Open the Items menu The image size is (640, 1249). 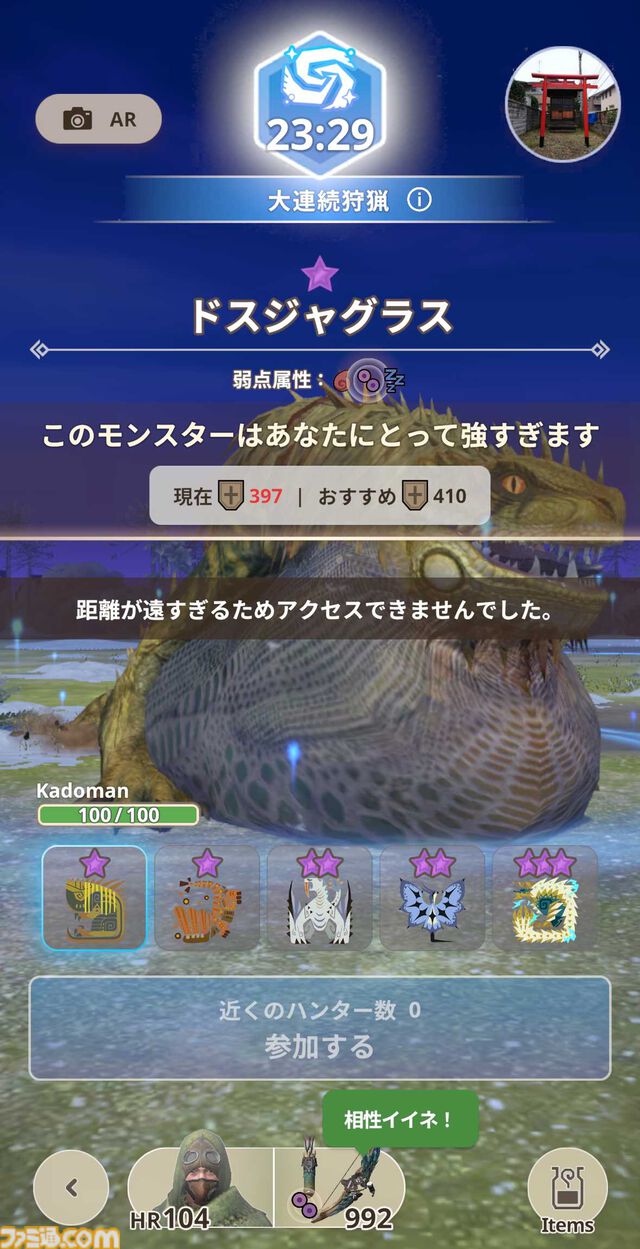[567, 1190]
